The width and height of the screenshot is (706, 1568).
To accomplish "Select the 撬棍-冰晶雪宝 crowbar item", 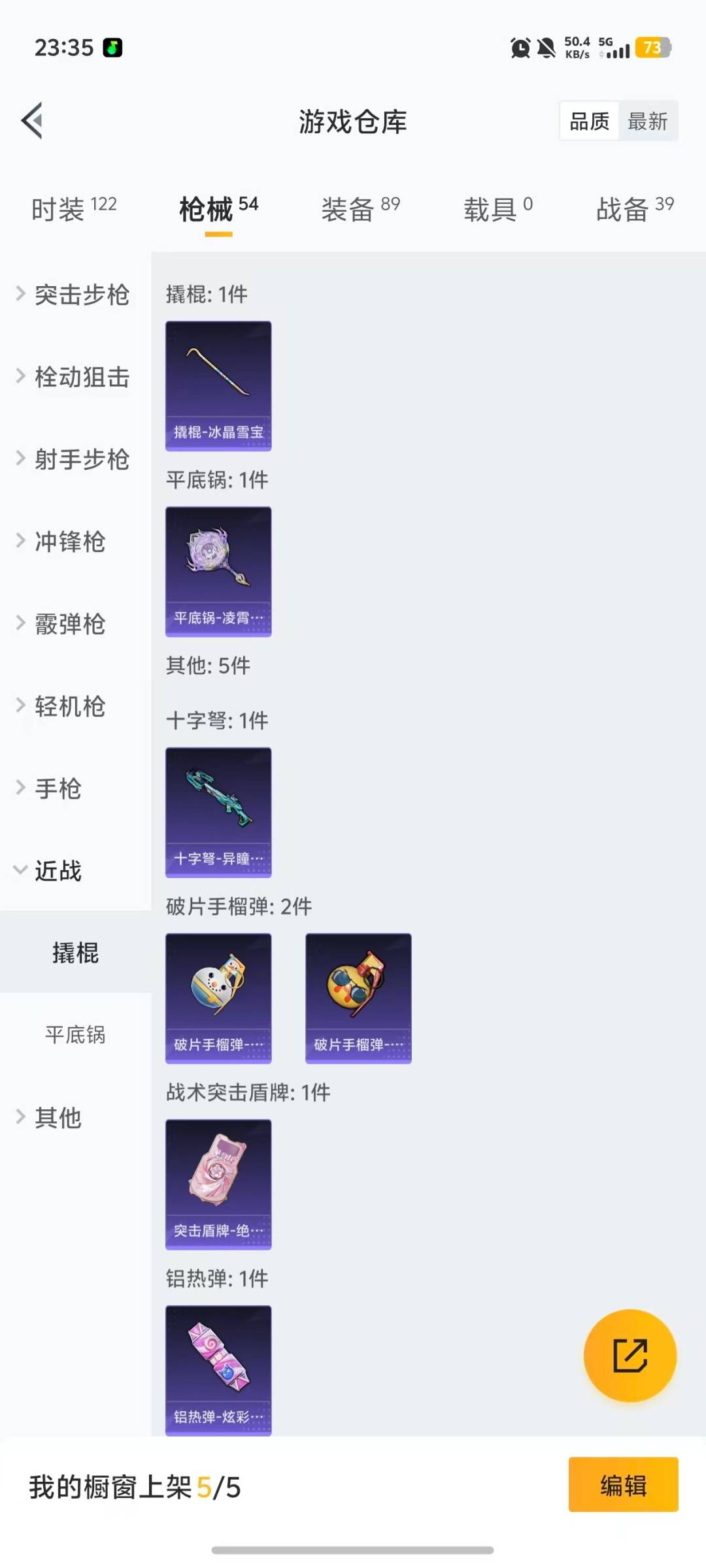I will pos(218,384).
